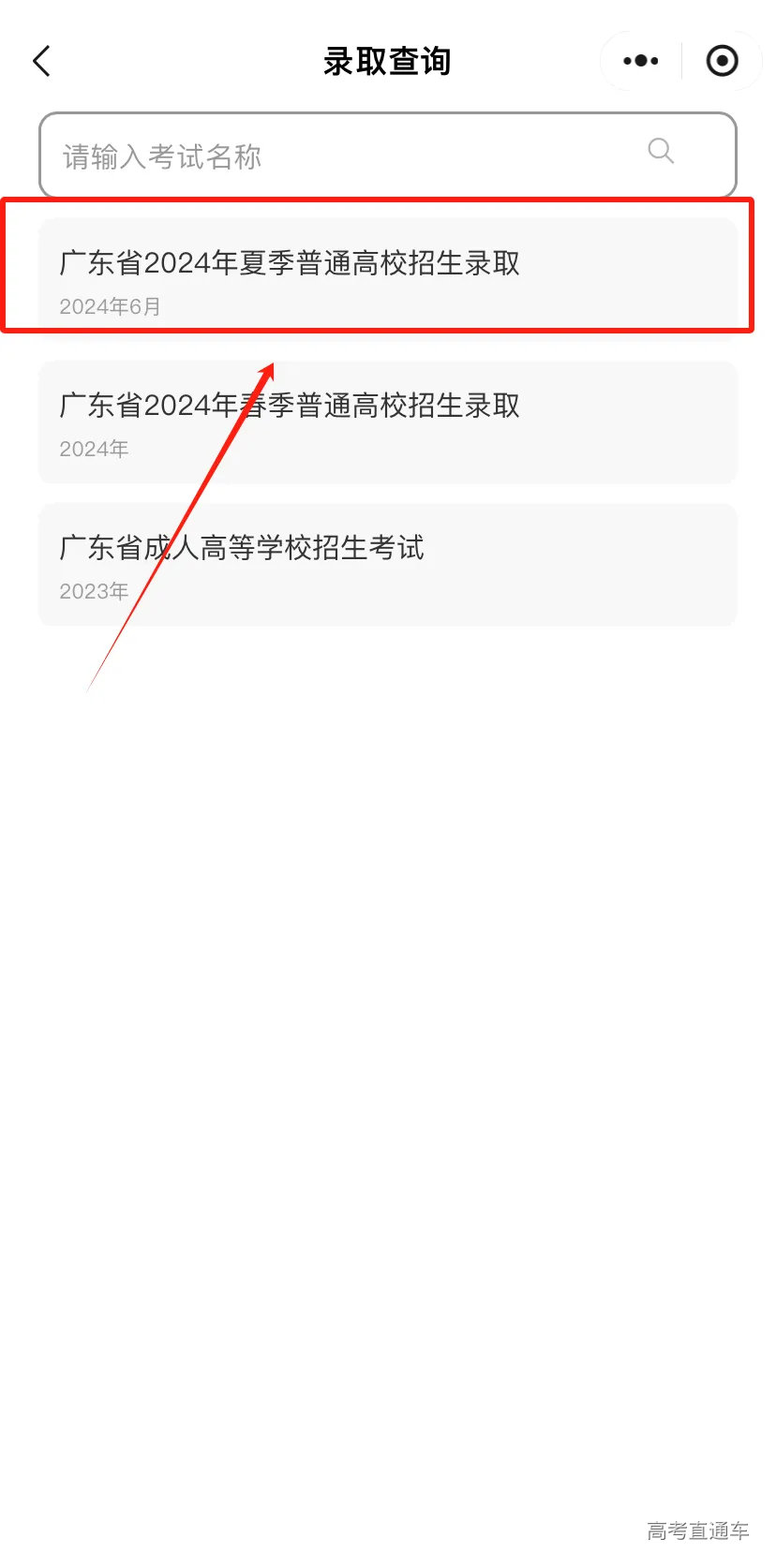This screenshot has width=776, height=1568.
Task: Tap the spring admission row's 2024年 subtitle
Action: point(92,449)
